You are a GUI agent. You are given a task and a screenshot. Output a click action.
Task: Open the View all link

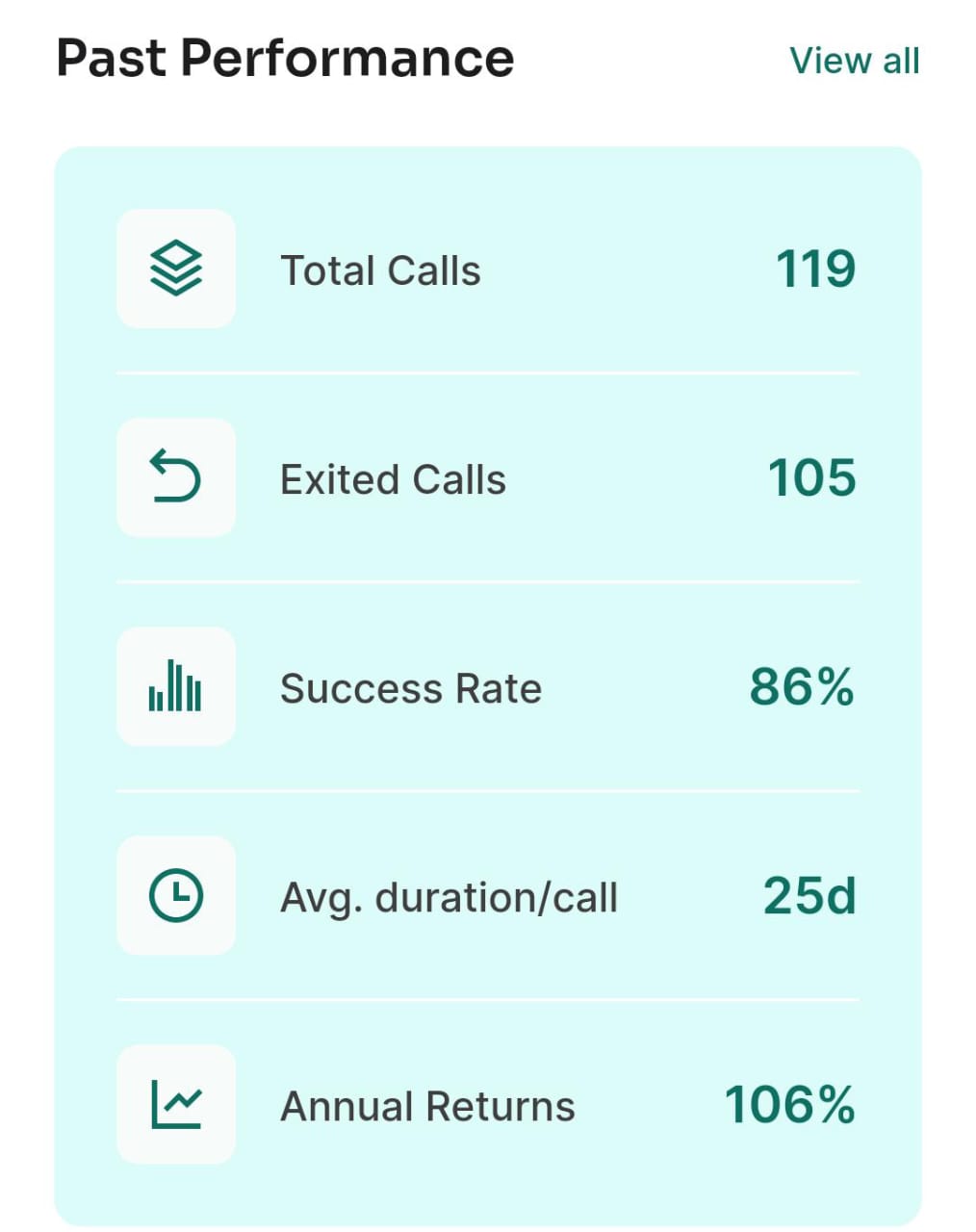point(855,60)
